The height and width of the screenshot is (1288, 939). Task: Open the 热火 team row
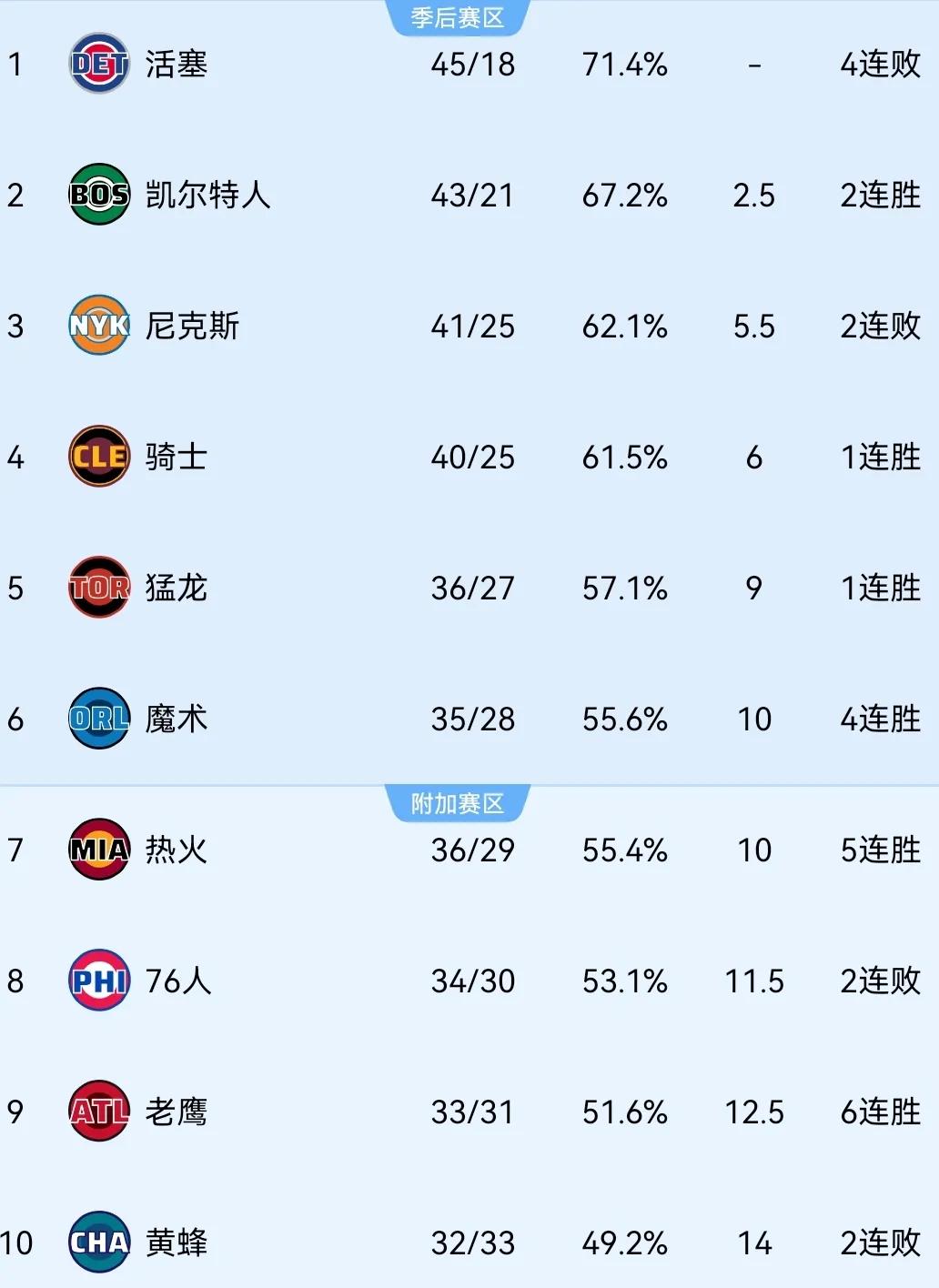coord(176,850)
